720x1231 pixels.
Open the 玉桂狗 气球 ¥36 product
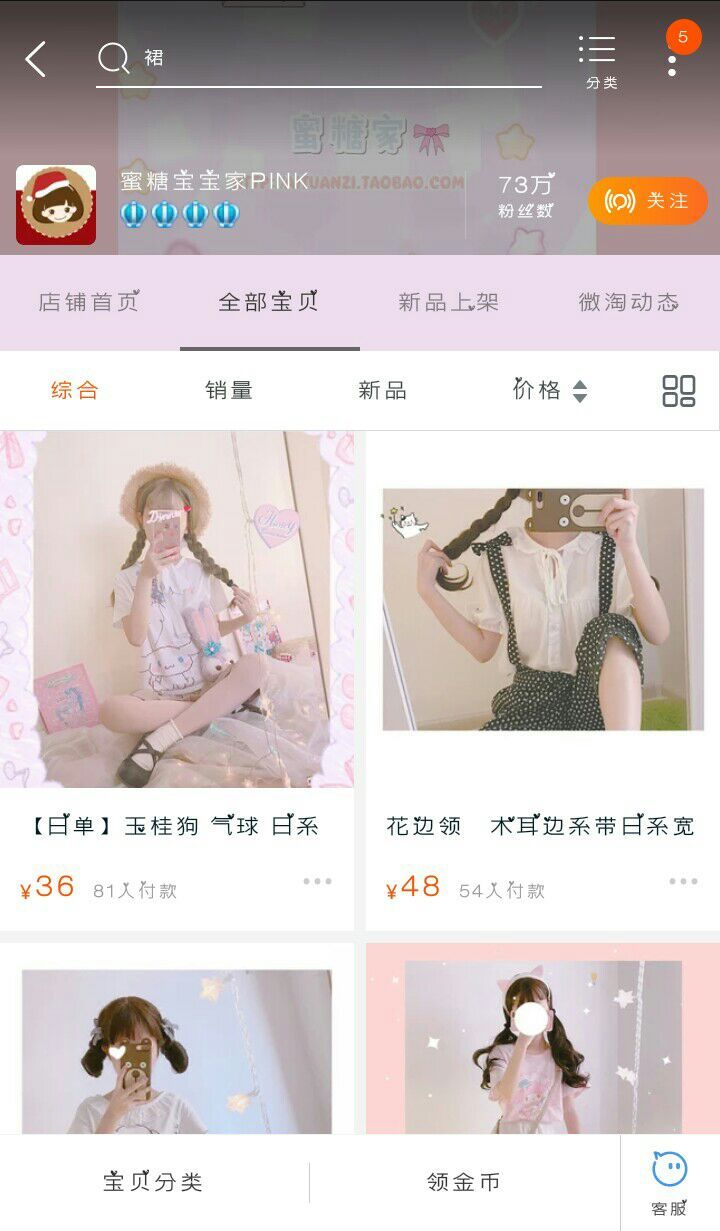click(177, 610)
